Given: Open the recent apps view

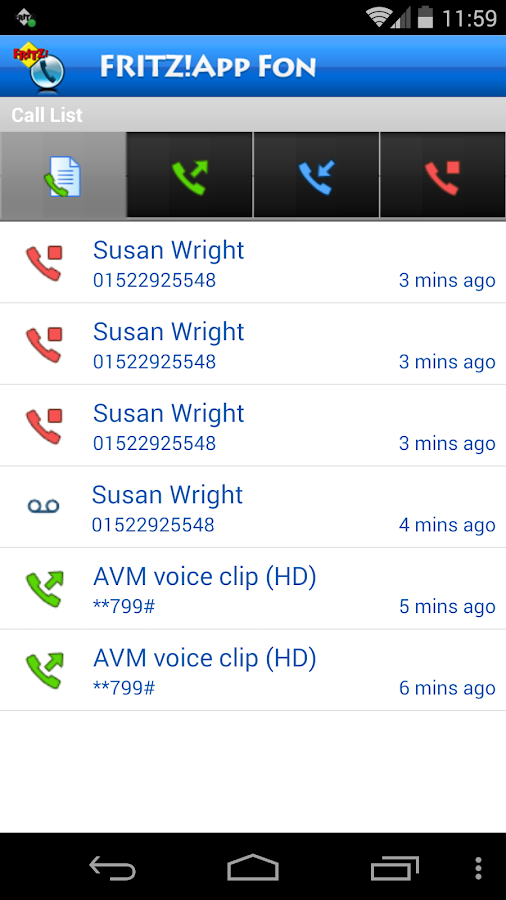Looking at the screenshot, I should (x=394, y=868).
